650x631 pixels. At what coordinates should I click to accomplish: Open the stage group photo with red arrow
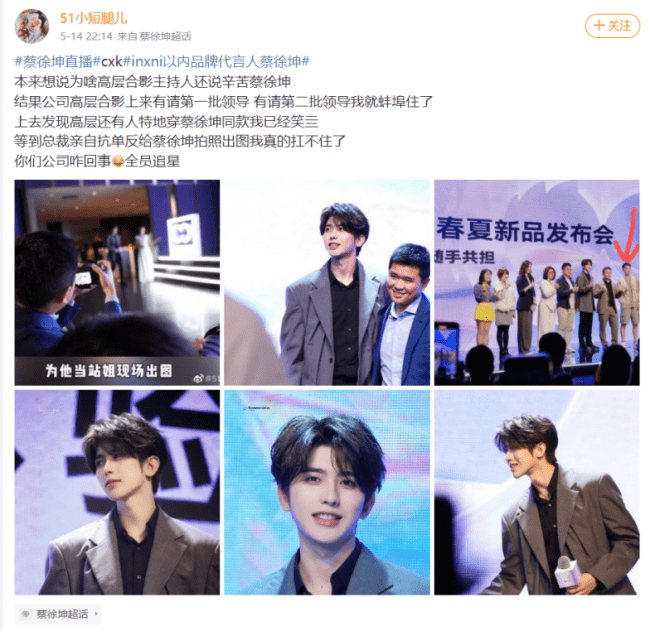(536, 283)
